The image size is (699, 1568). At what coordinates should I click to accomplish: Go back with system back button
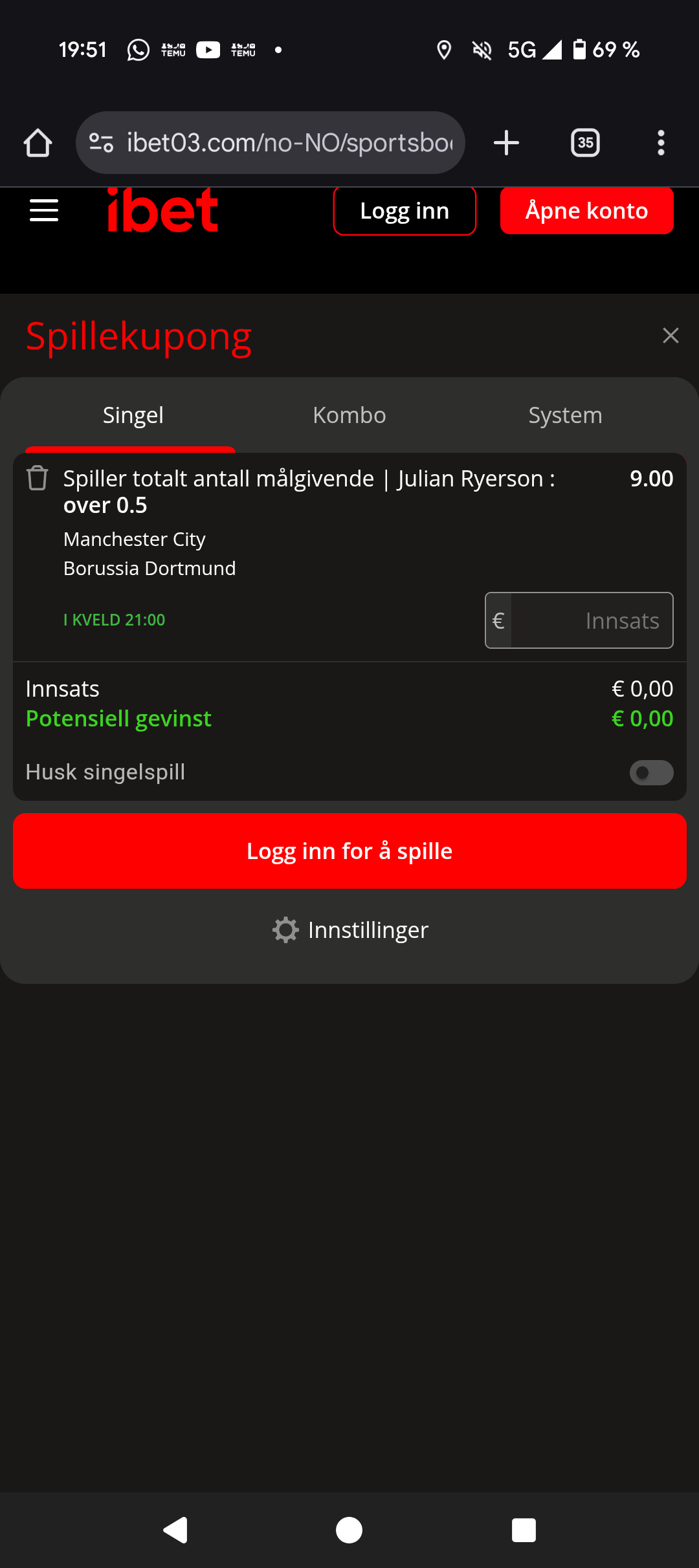175,1530
